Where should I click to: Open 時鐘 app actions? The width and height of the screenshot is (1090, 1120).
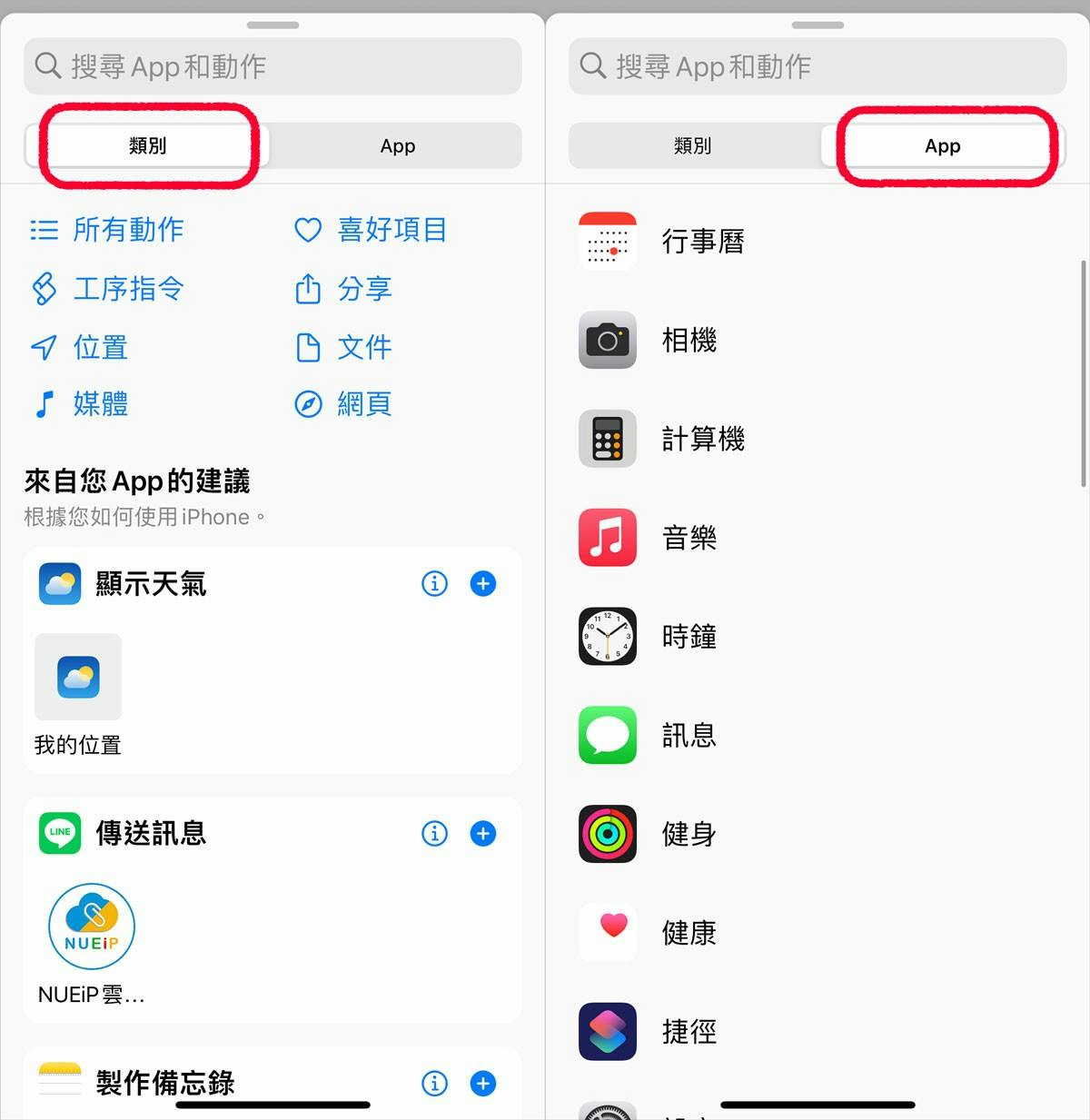pyautogui.click(x=689, y=637)
